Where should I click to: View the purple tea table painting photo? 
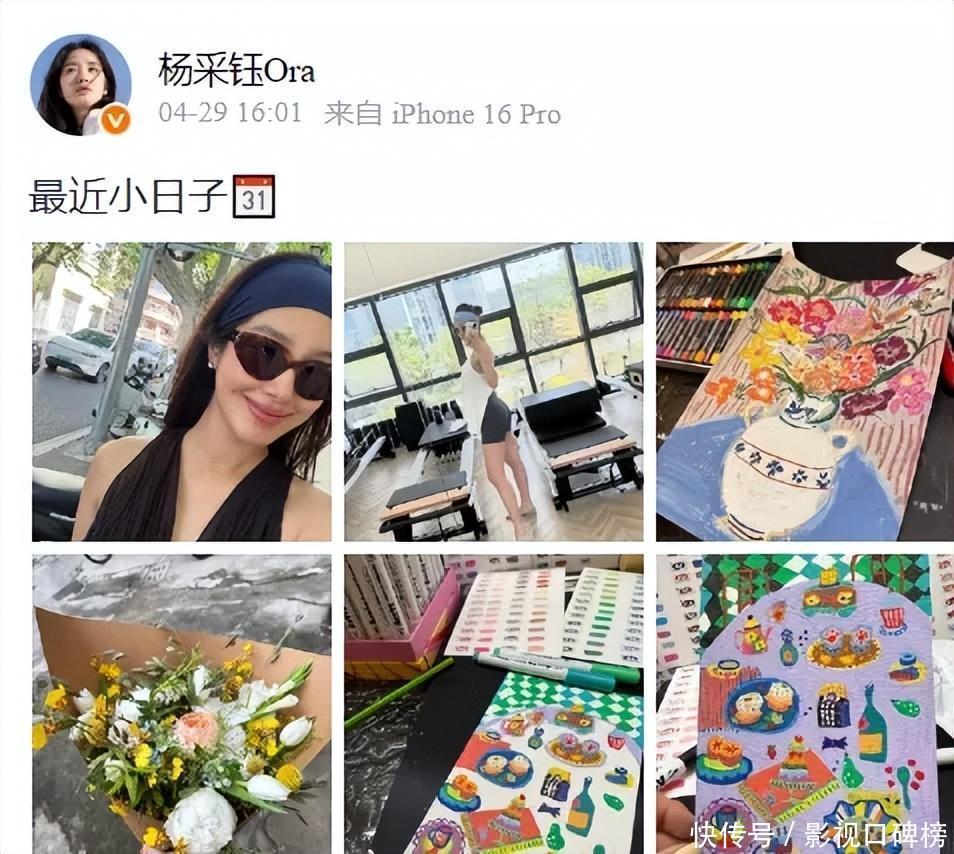click(804, 702)
